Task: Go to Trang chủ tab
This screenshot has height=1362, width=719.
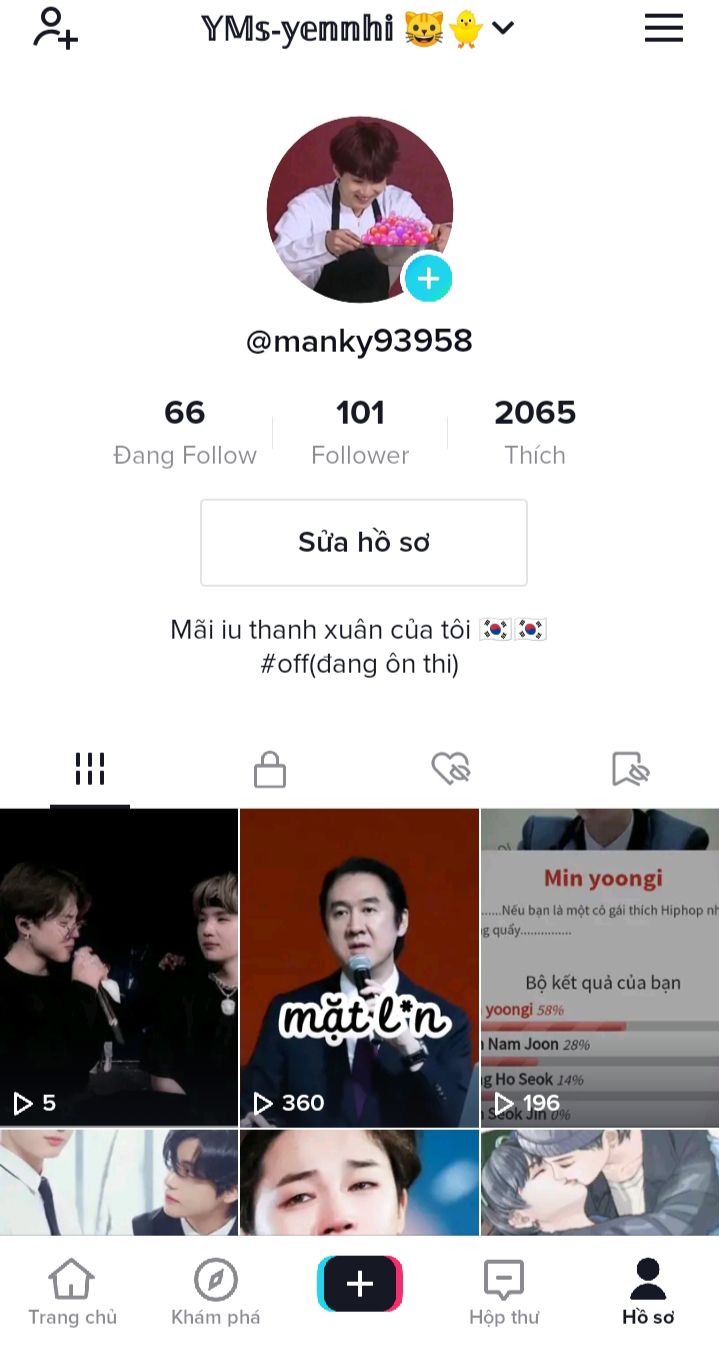Action: pyautogui.click(x=72, y=1293)
